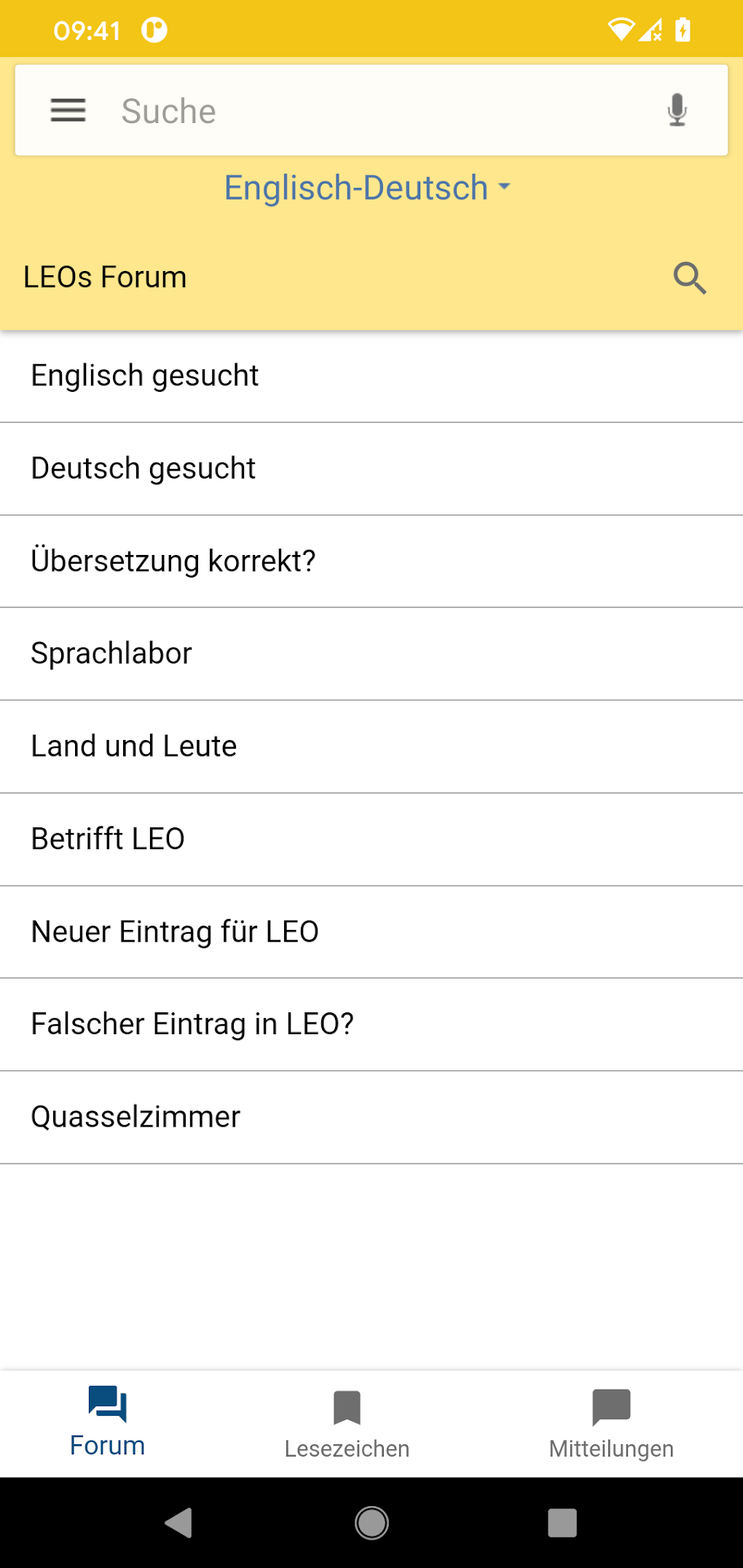Open the hamburger navigation menu
The image size is (743, 1568).
point(67,109)
